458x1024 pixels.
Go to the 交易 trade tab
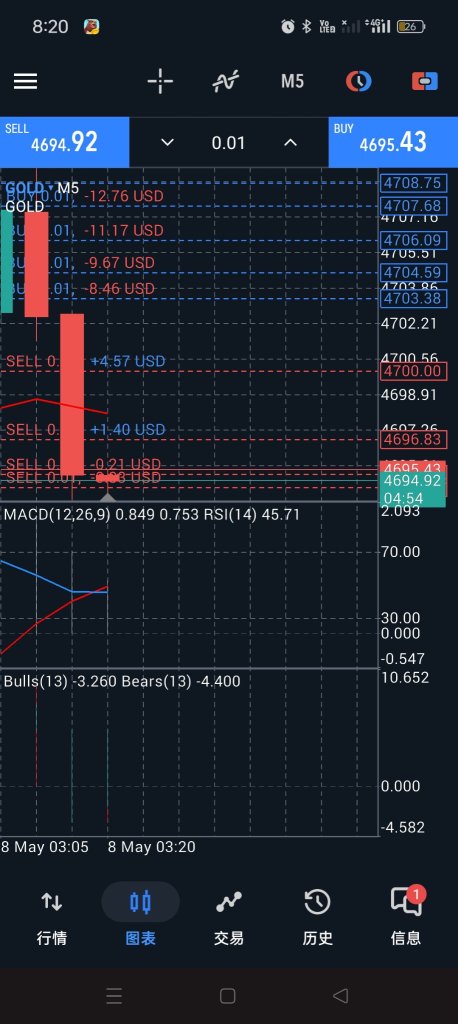pos(229,919)
